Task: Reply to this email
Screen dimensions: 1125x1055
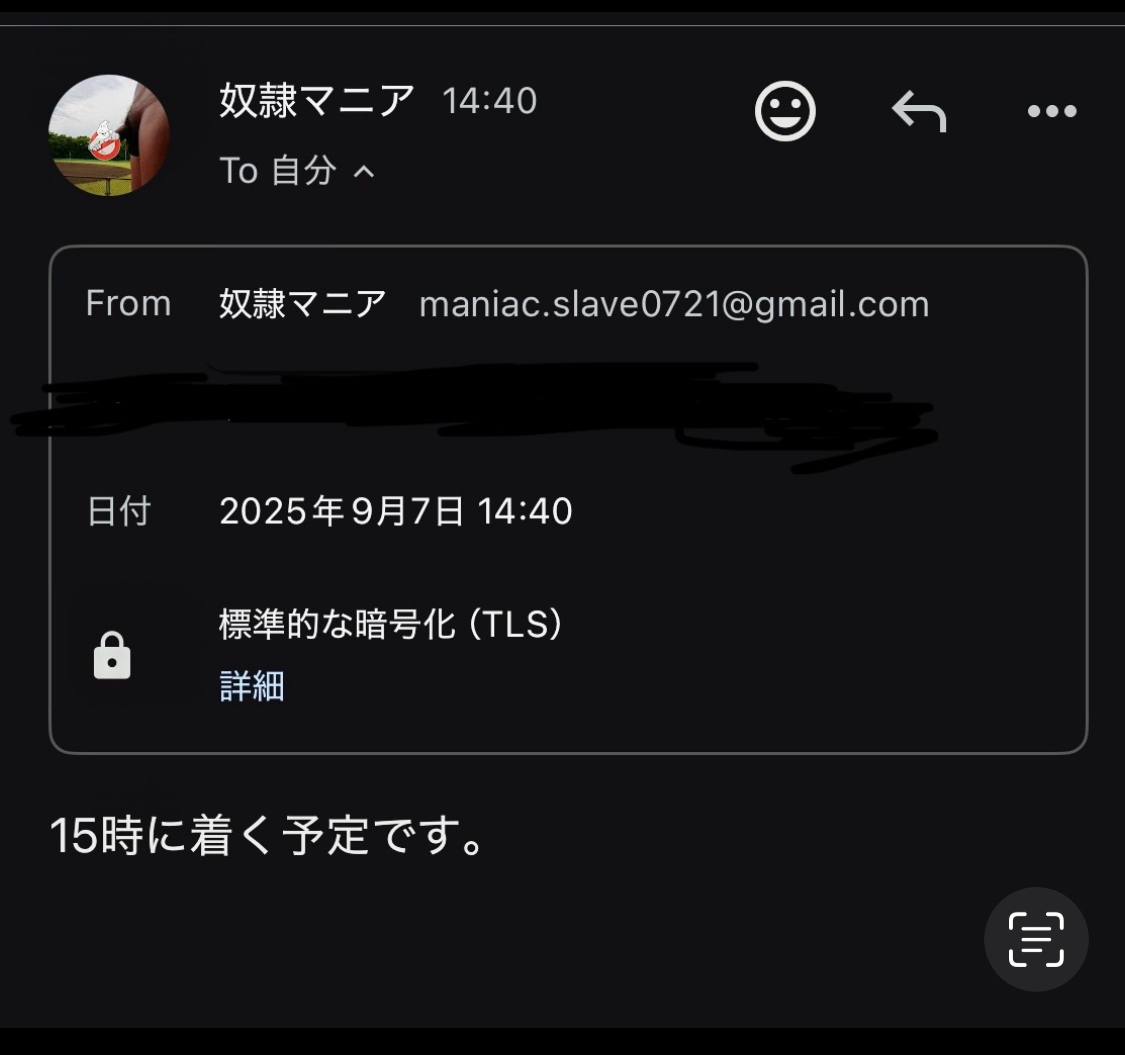Action: [x=919, y=111]
